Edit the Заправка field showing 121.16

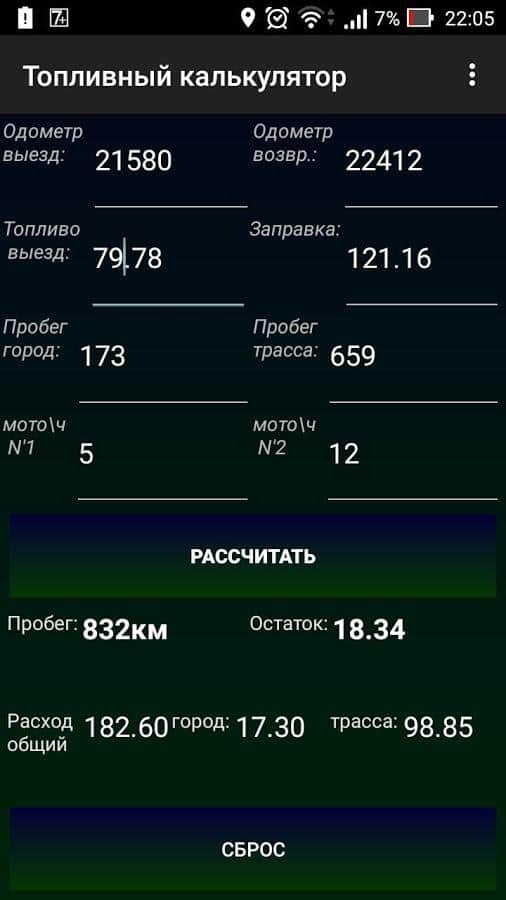click(x=422, y=264)
